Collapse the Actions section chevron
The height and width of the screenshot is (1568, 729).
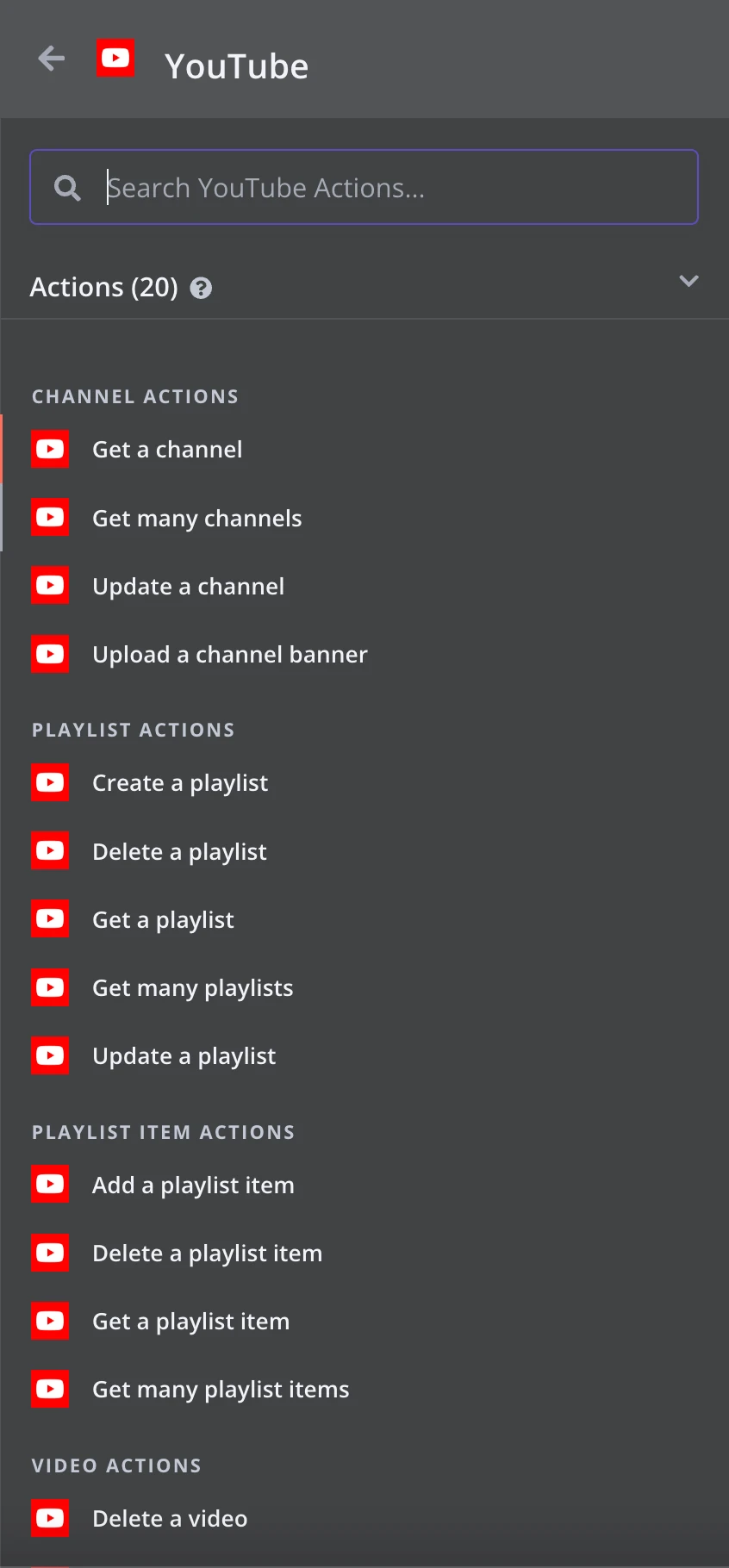point(688,281)
